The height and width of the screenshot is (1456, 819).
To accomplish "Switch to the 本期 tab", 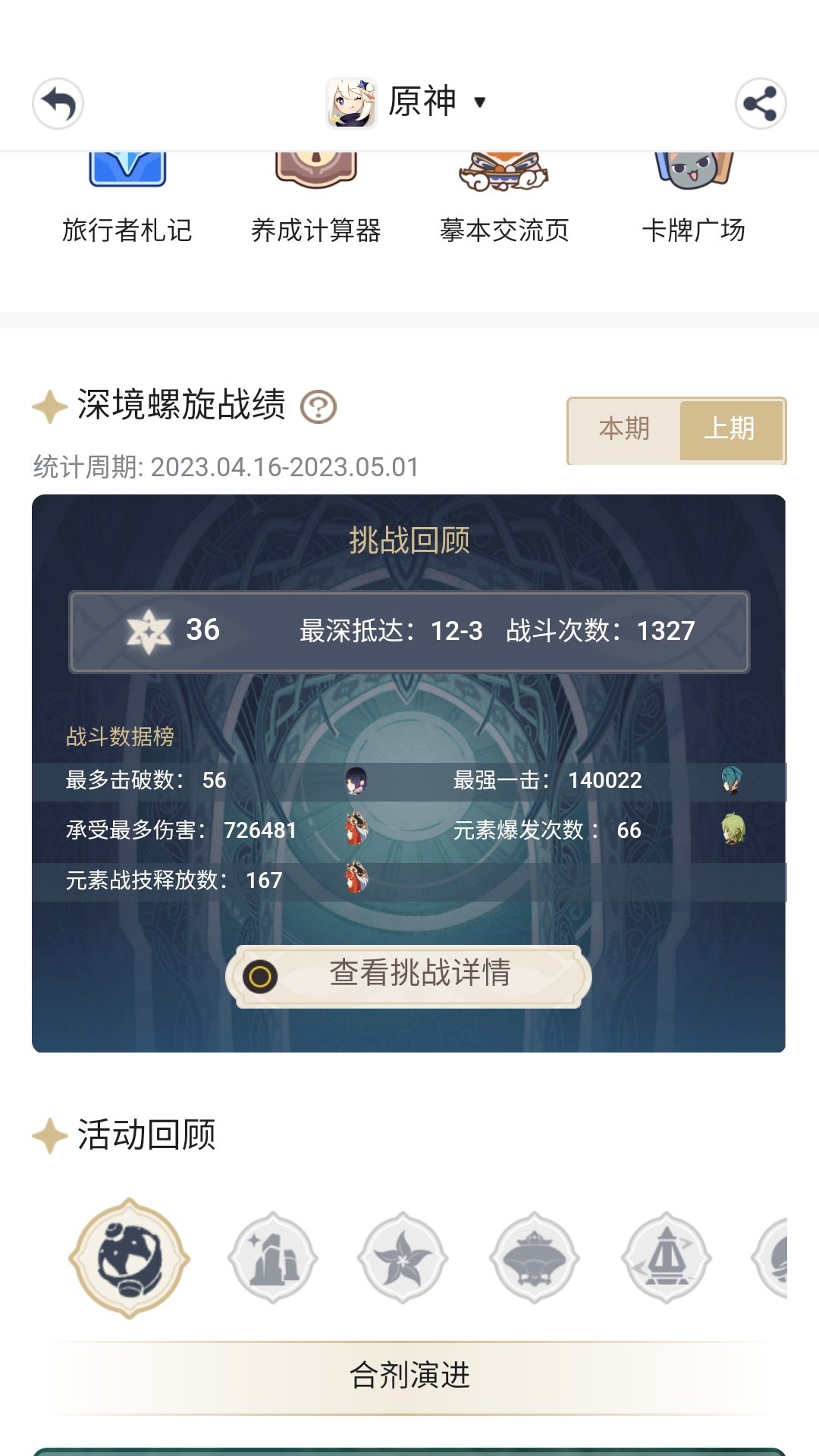I will click(624, 429).
